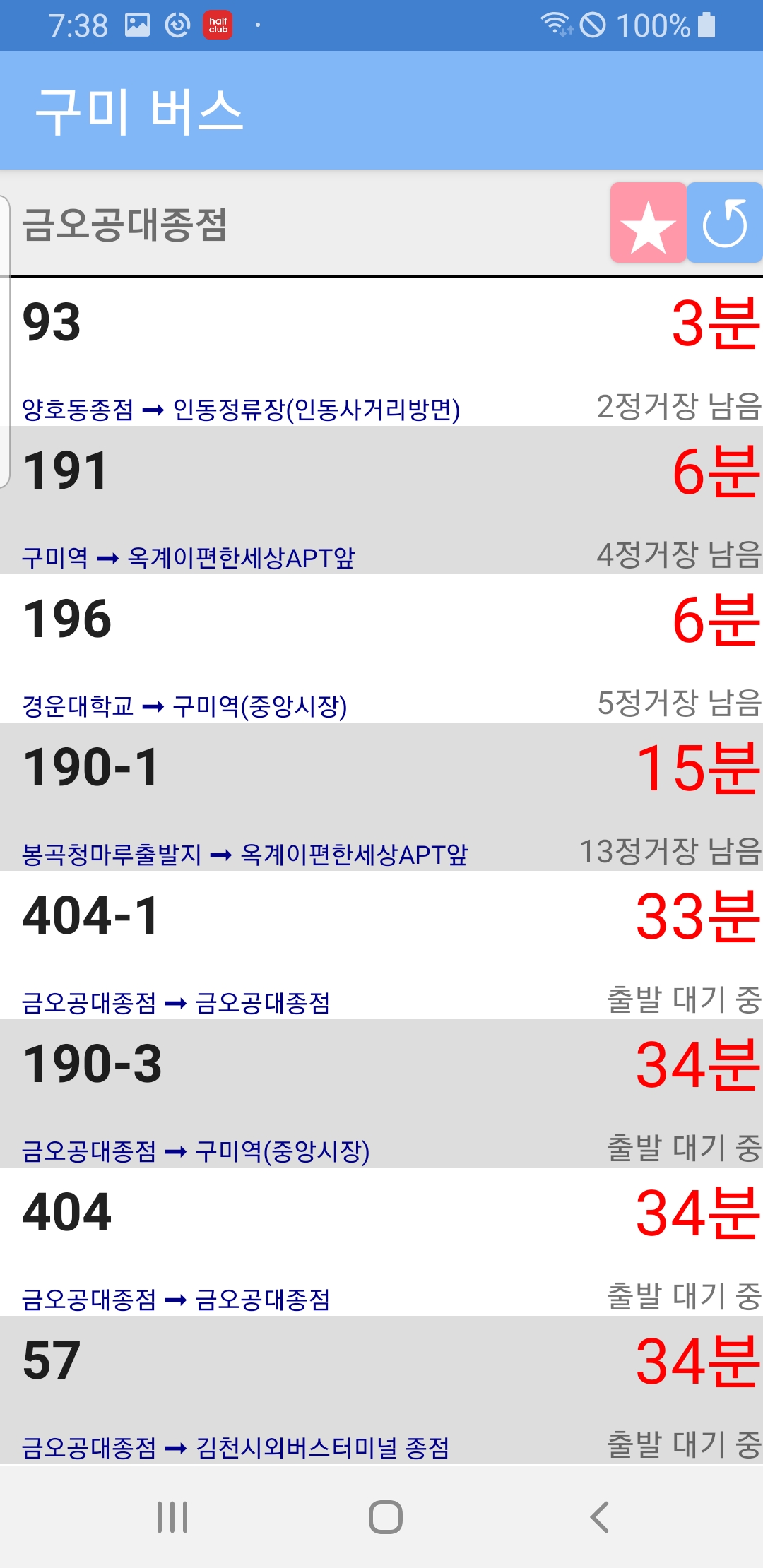View bus 190-1 route info
Viewport: 763px width, 1568px height.
pos(381,797)
